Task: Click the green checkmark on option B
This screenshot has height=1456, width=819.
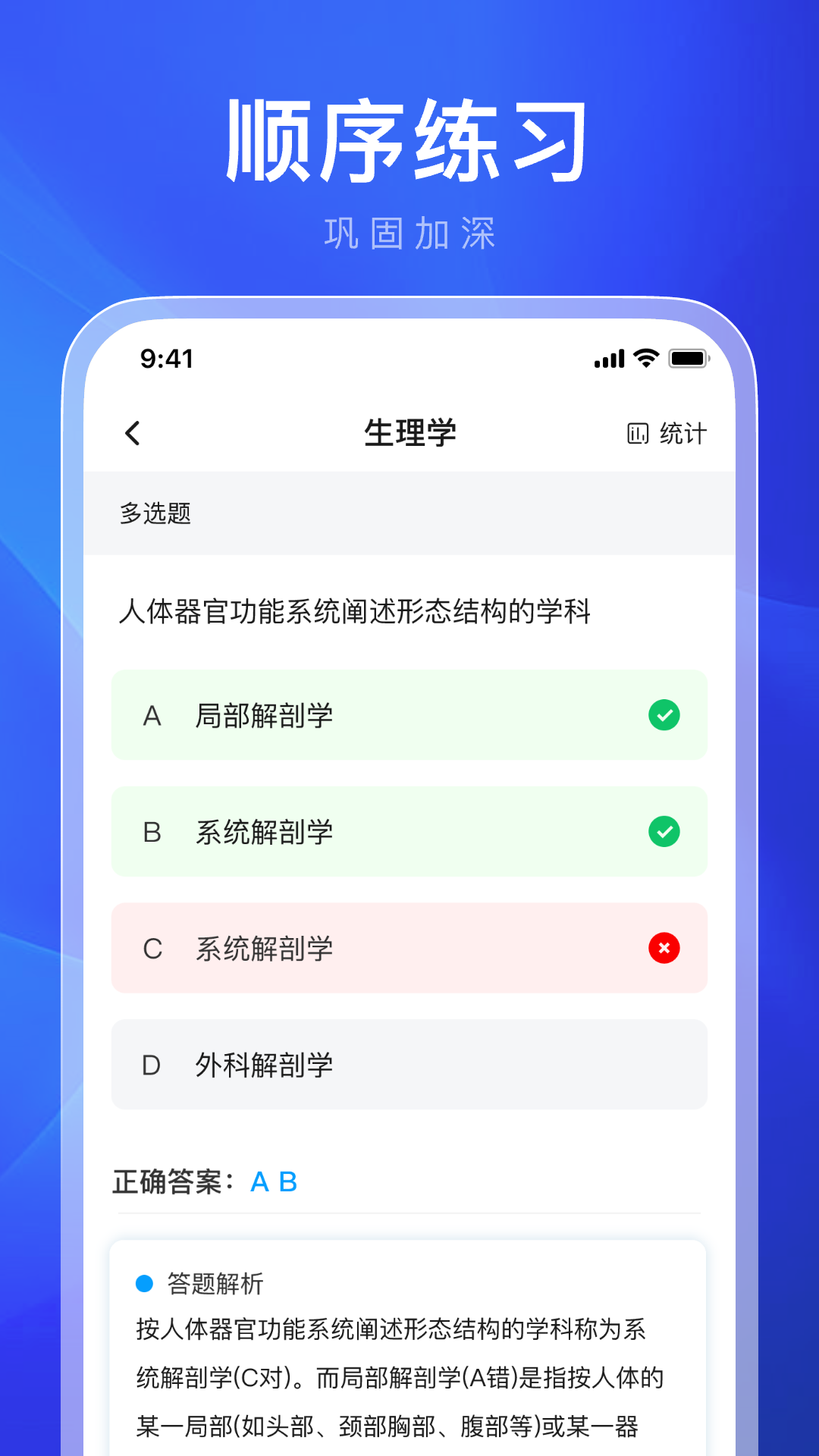Action: (x=664, y=832)
